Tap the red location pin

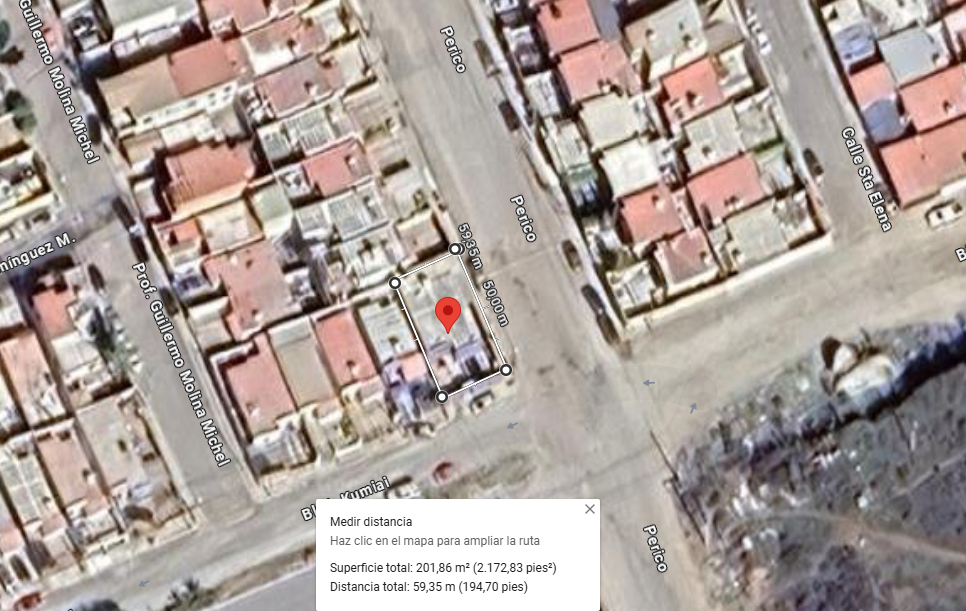click(448, 315)
